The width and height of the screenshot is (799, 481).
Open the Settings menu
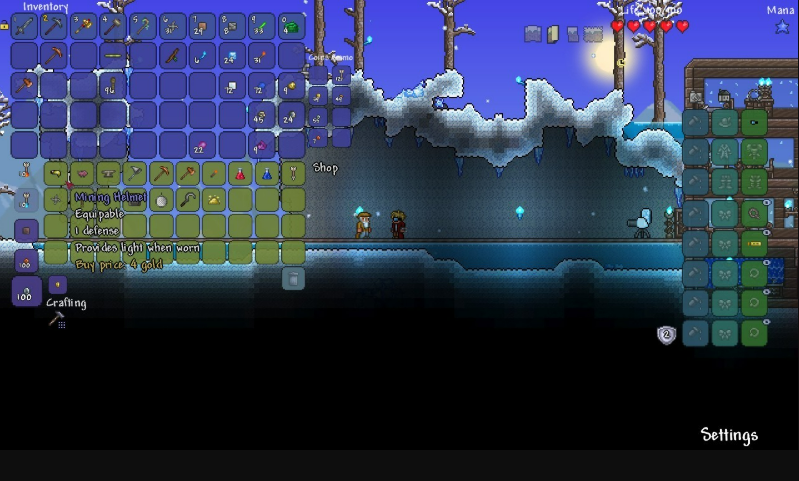pos(729,435)
